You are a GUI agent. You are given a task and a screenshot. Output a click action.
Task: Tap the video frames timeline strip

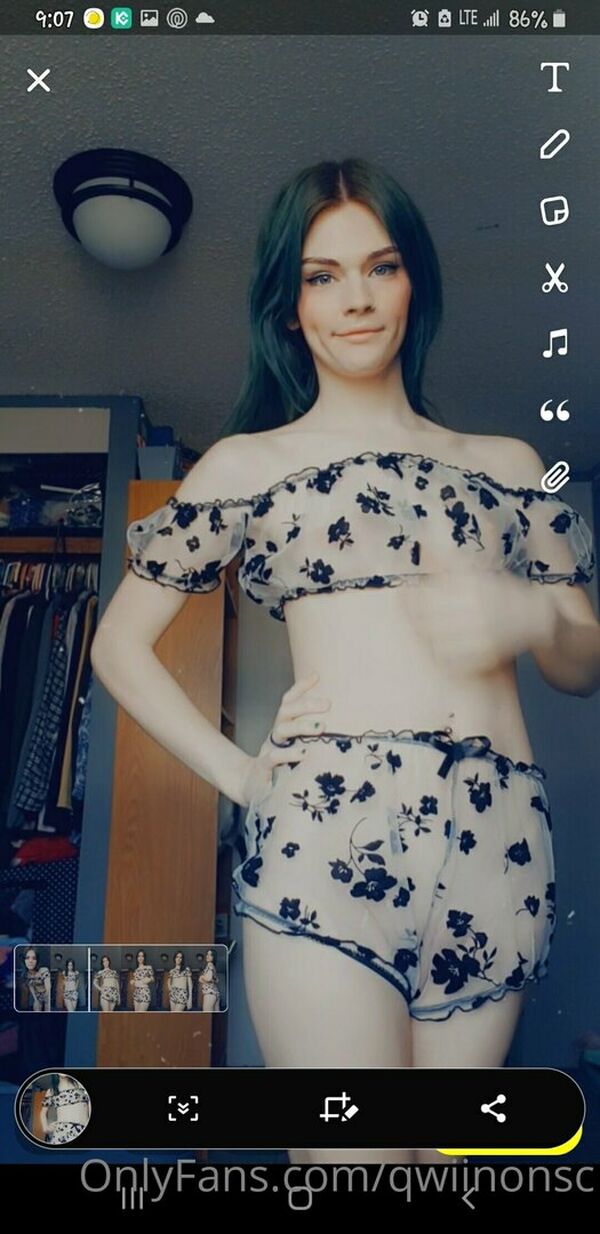click(121, 979)
